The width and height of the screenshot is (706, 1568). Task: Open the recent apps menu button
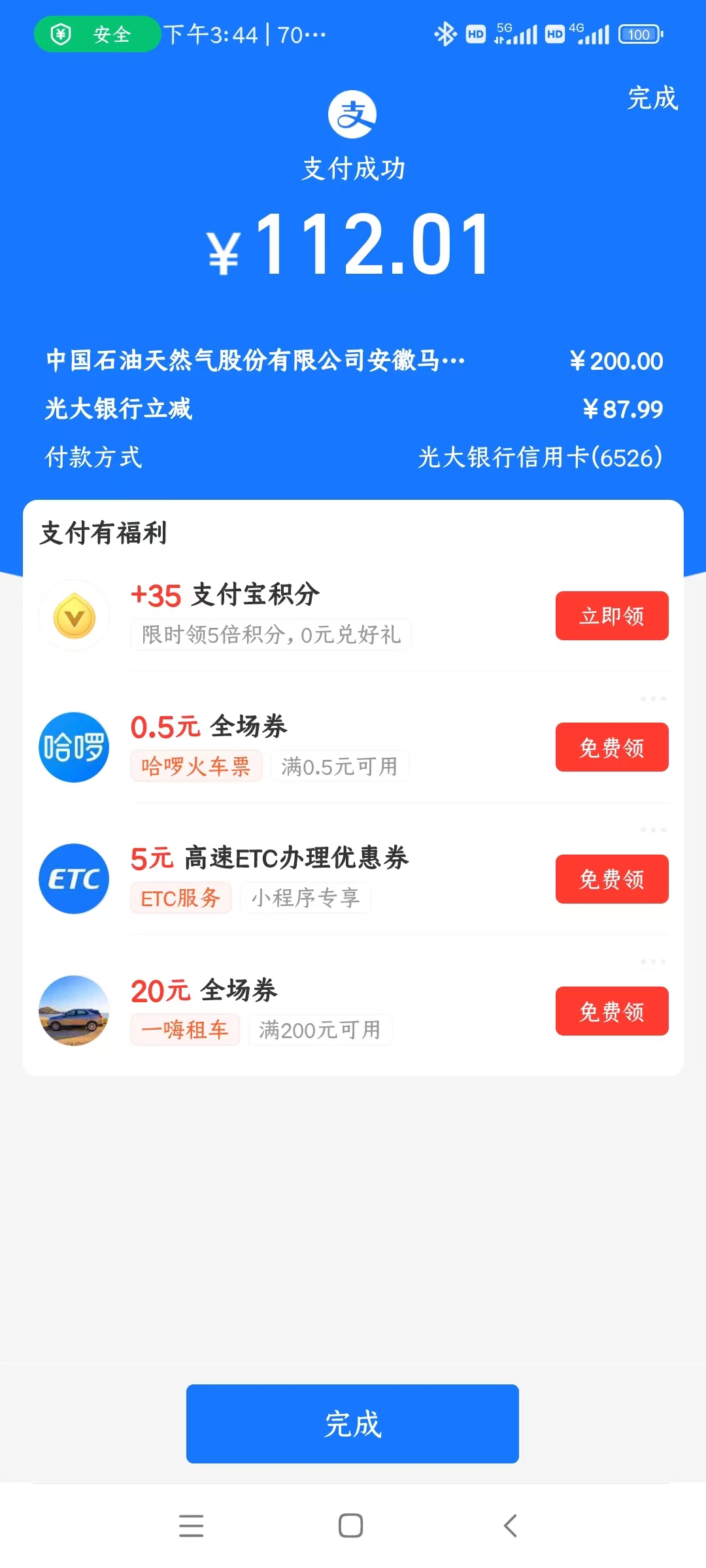(192, 1526)
